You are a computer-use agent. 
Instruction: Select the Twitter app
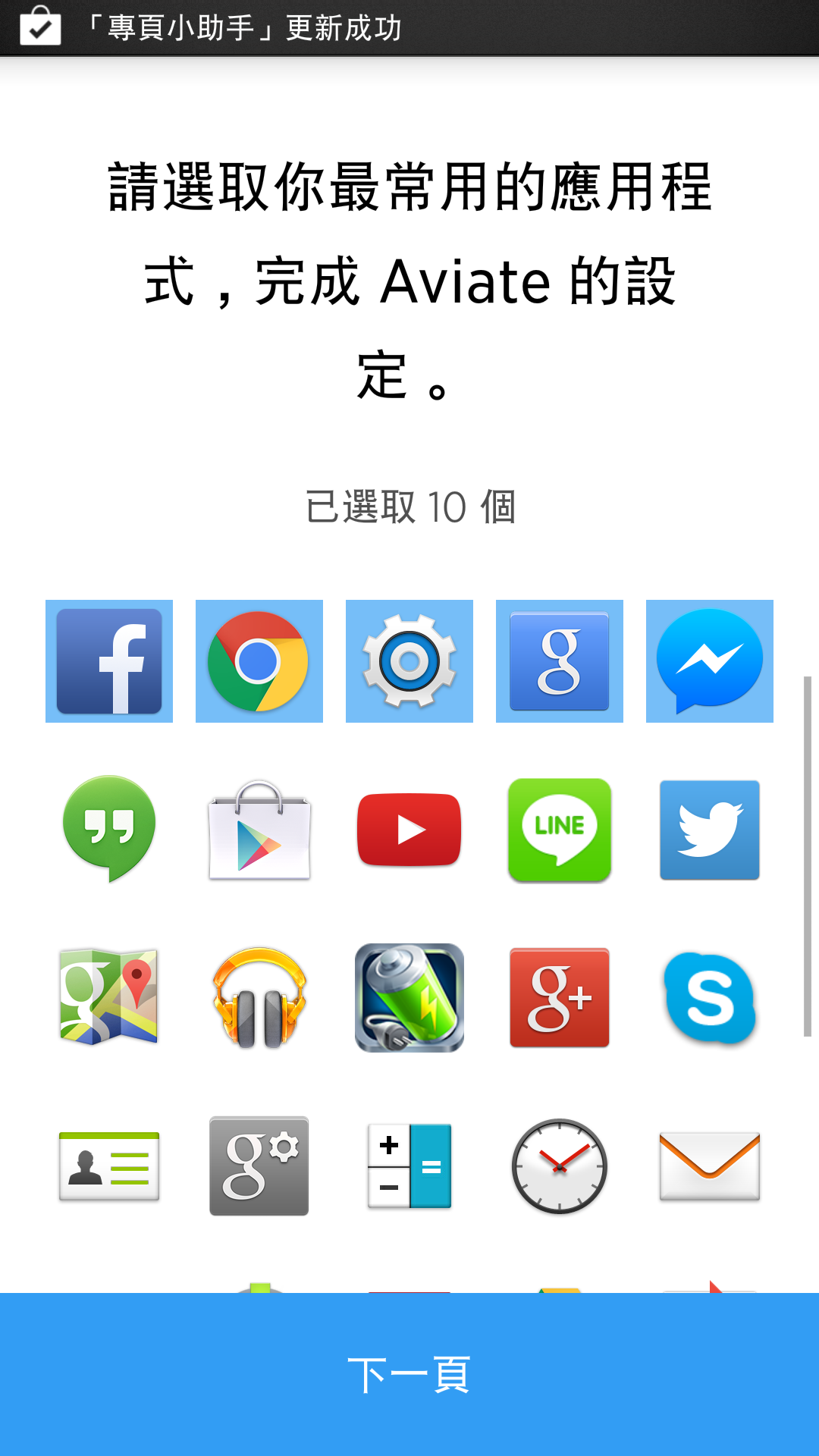point(710,830)
